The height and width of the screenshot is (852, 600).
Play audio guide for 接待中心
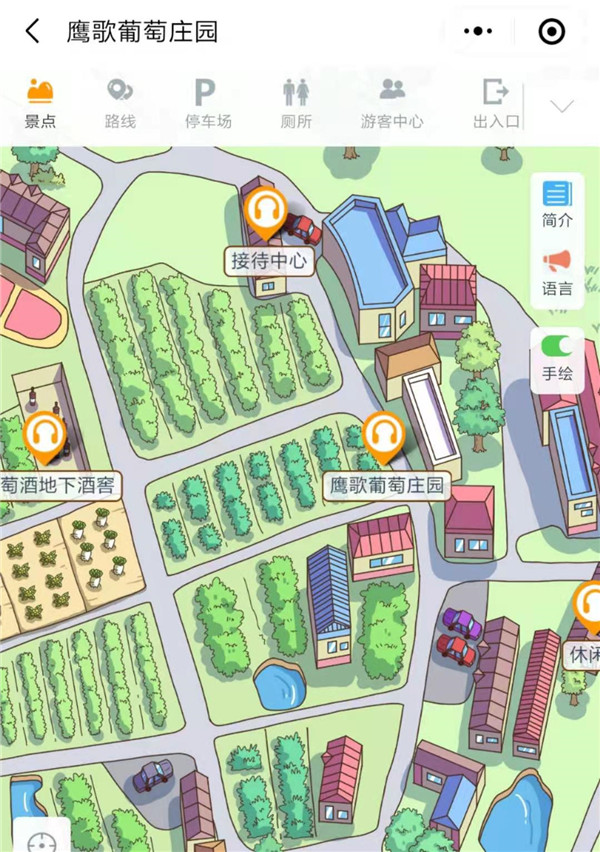point(266,212)
